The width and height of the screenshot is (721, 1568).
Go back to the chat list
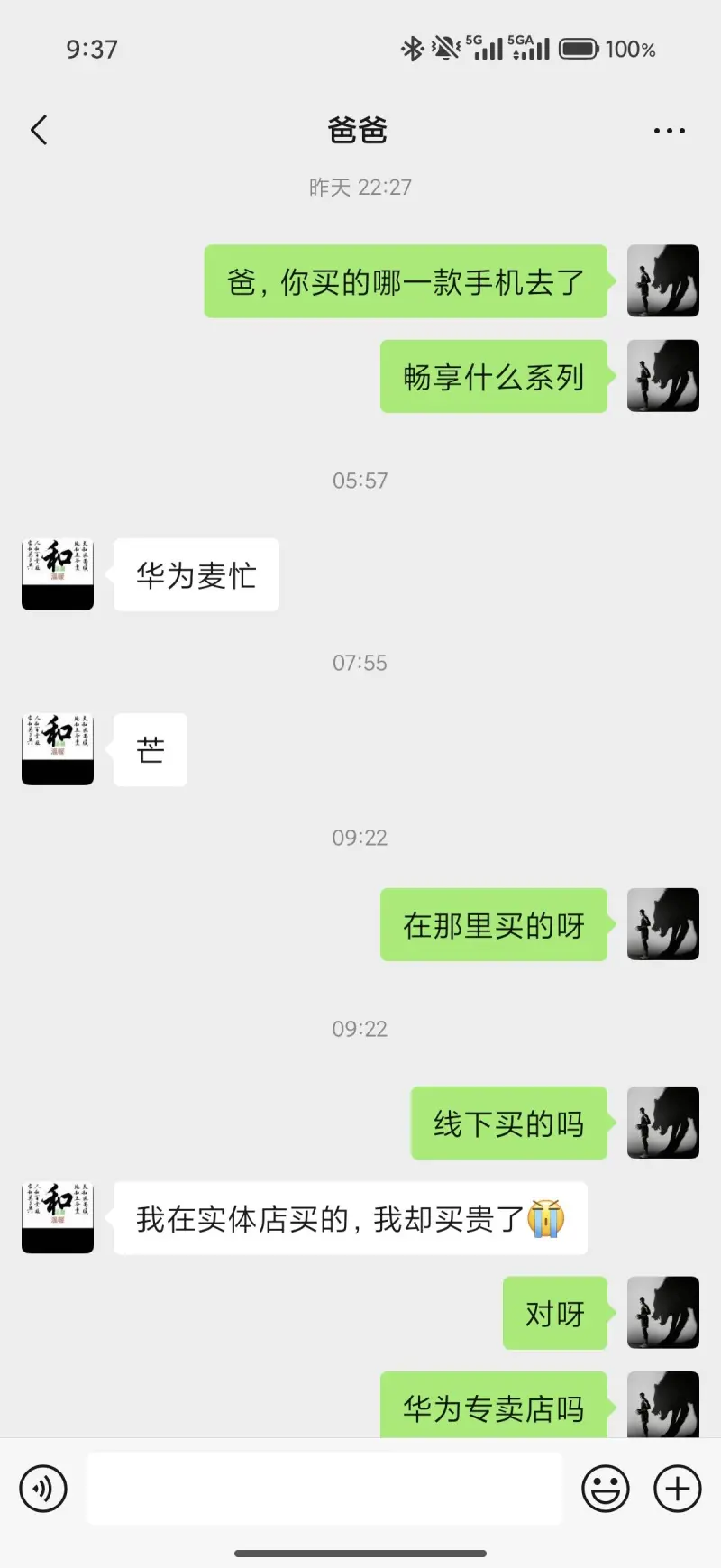(x=39, y=131)
